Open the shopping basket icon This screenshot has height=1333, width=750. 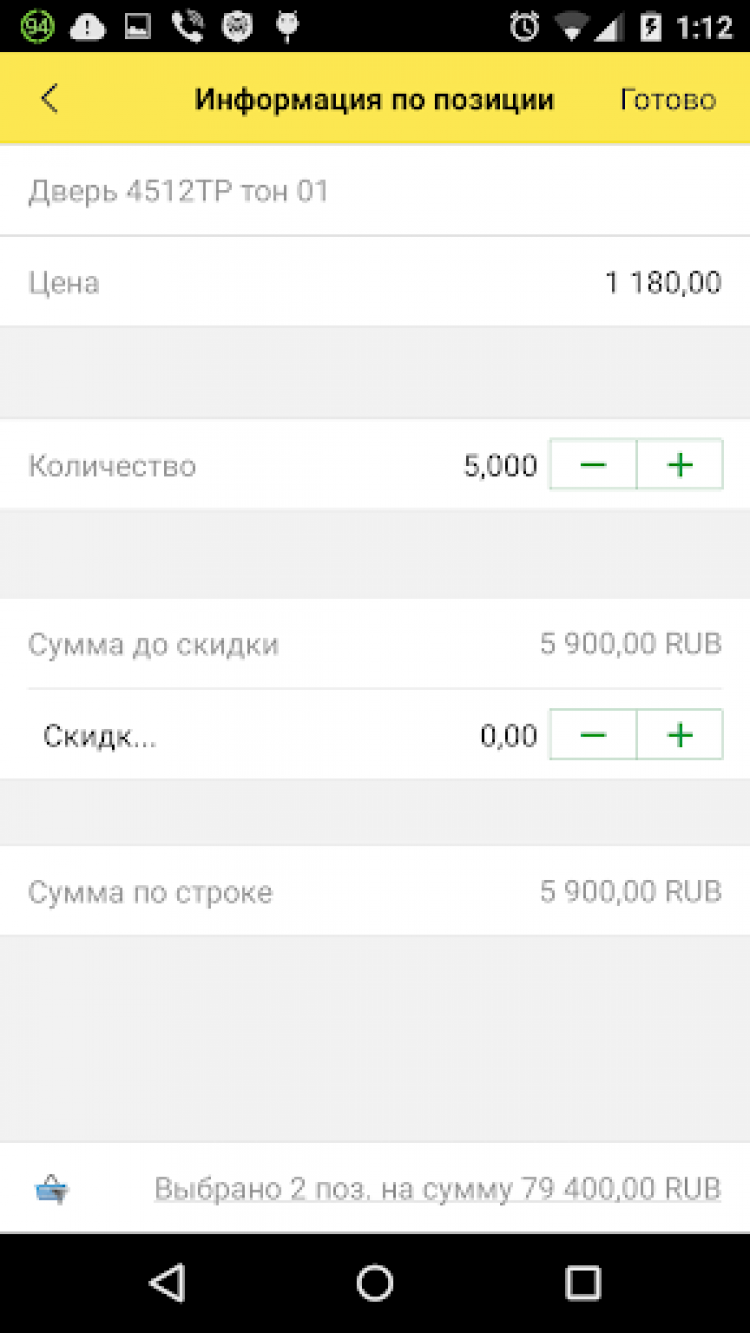52,1189
